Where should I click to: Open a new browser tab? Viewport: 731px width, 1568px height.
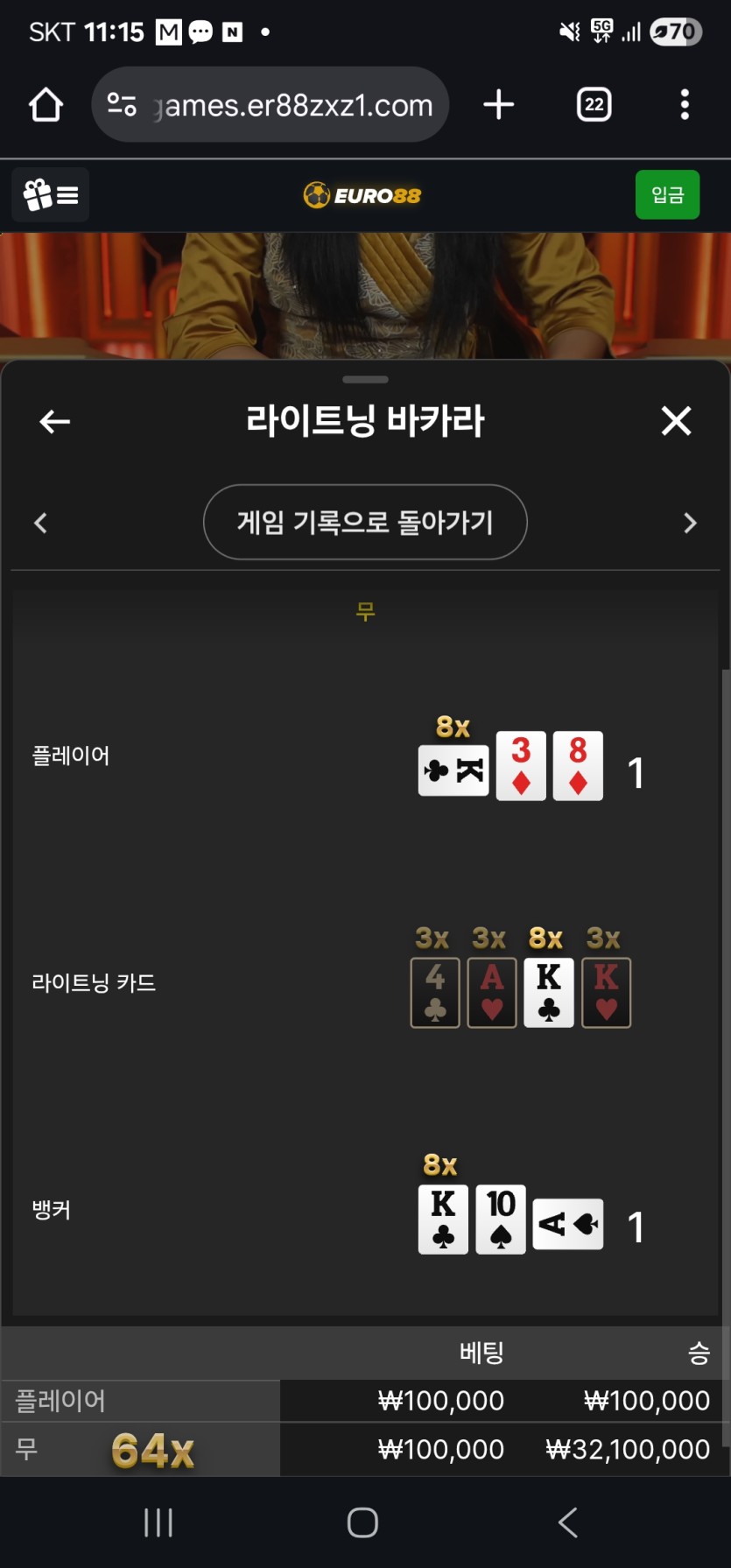[498, 105]
